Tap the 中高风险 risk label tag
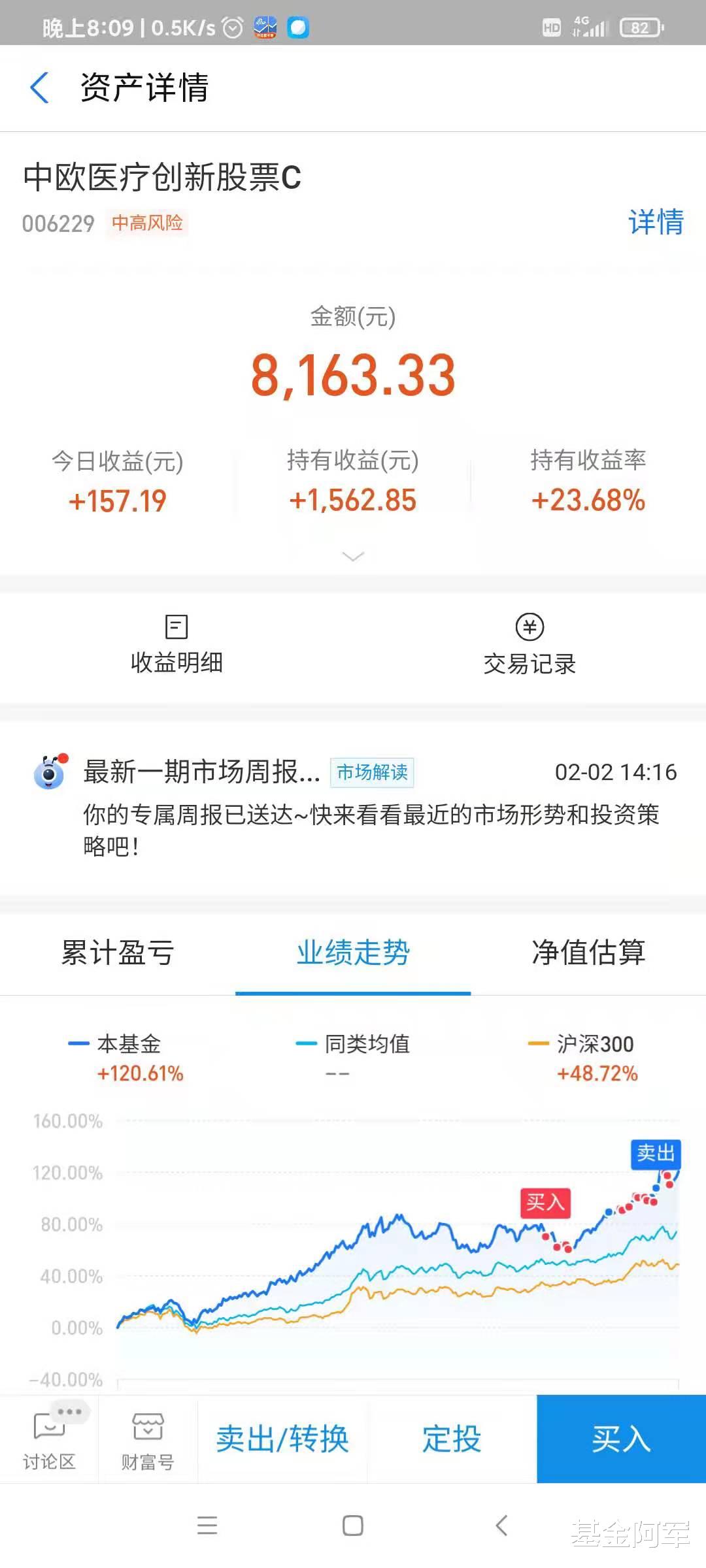Image resolution: width=706 pixels, height=1568 pixels. click(x=148, y=224)
